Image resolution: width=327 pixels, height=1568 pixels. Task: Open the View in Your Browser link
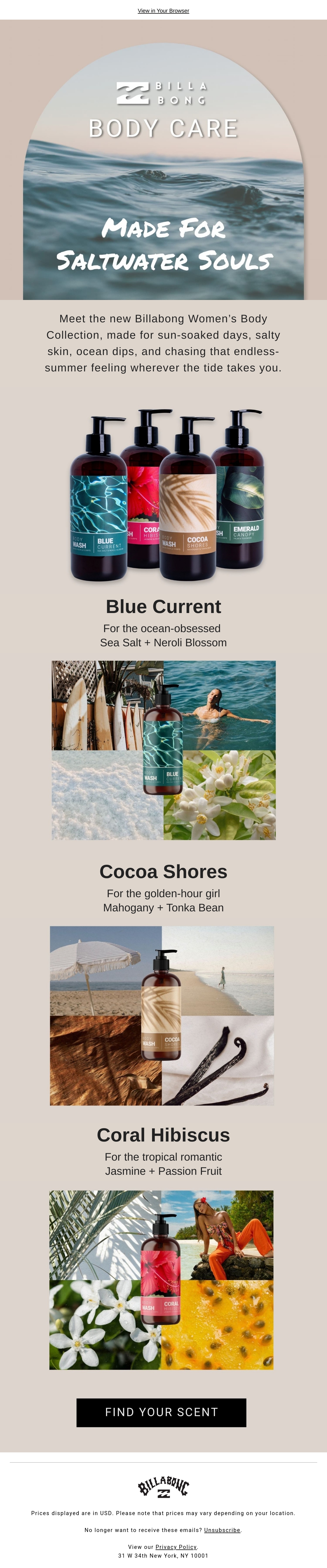163,10
